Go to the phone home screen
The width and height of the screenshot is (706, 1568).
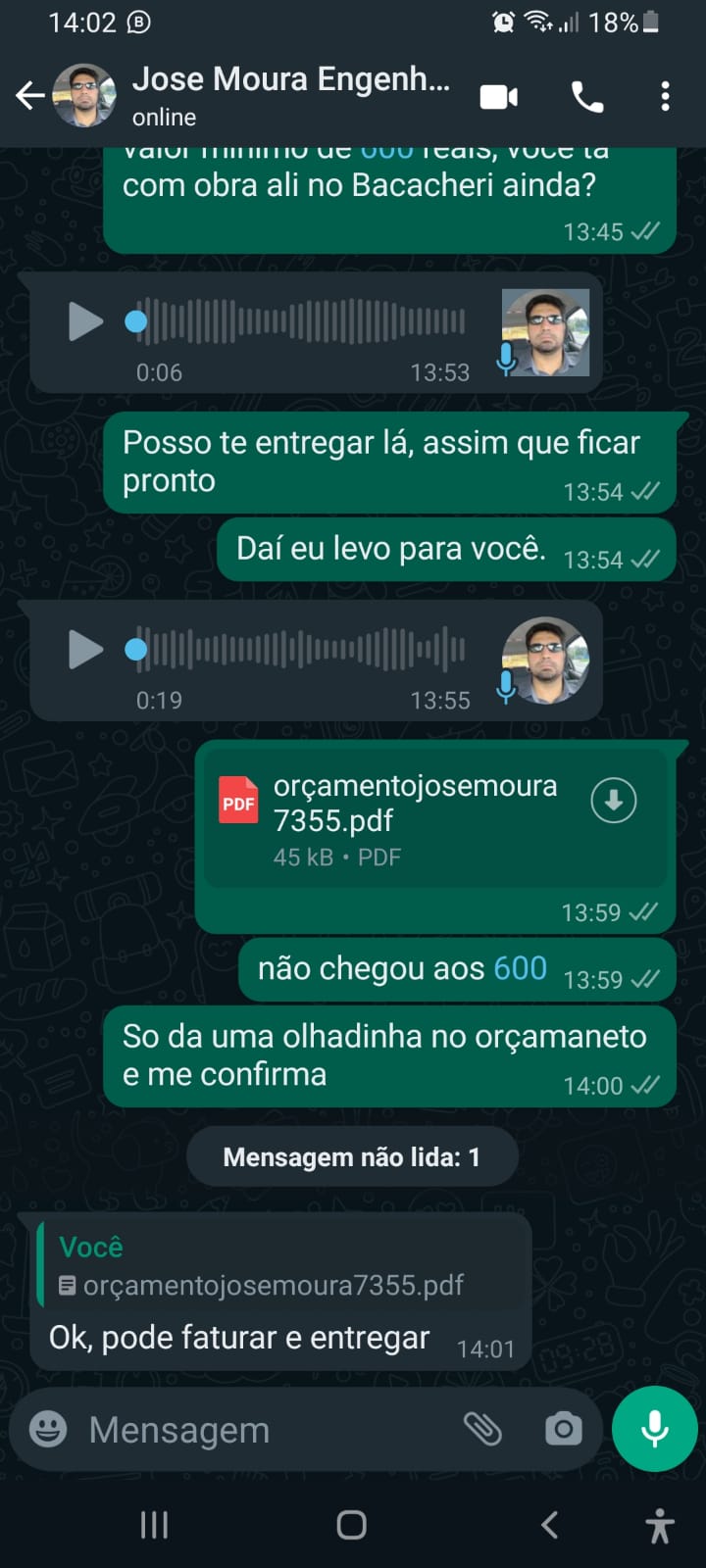tap(352, 1525)
